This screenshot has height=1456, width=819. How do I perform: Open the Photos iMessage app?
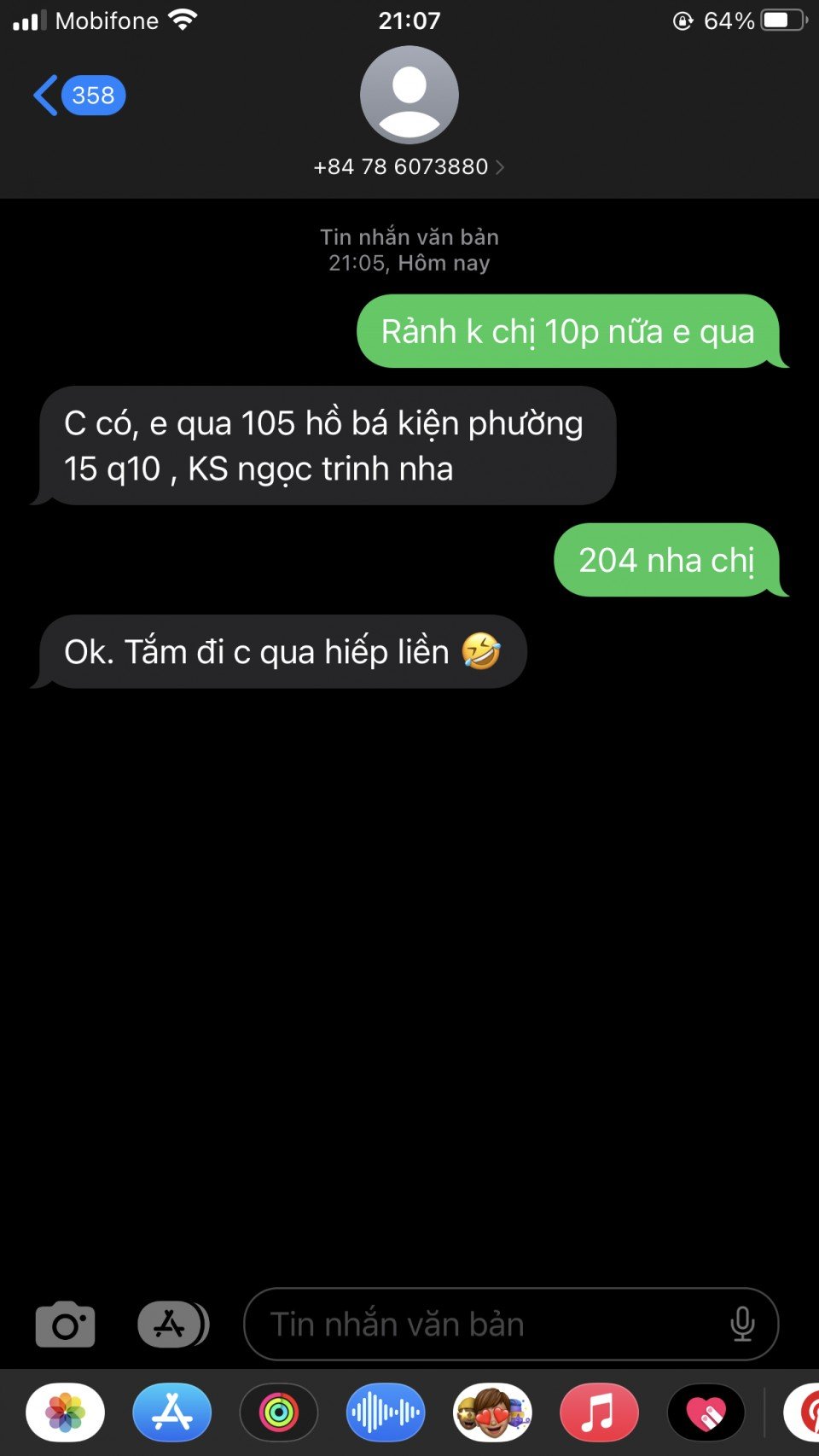(66, 1412)
